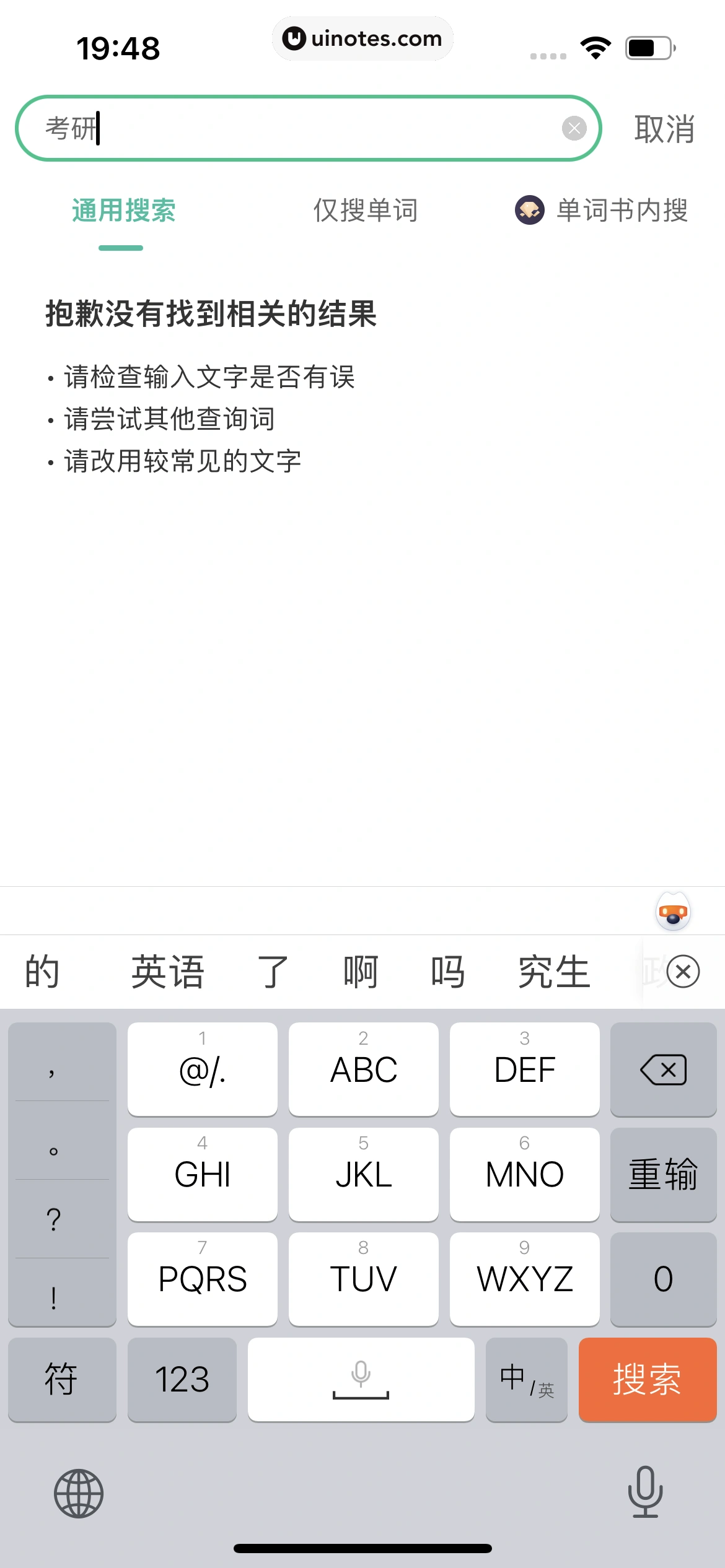Tap the backspace key on the keyboard
Image resolution: width=725 pixels, height=1568 pixels.
tap(663, 1069)
